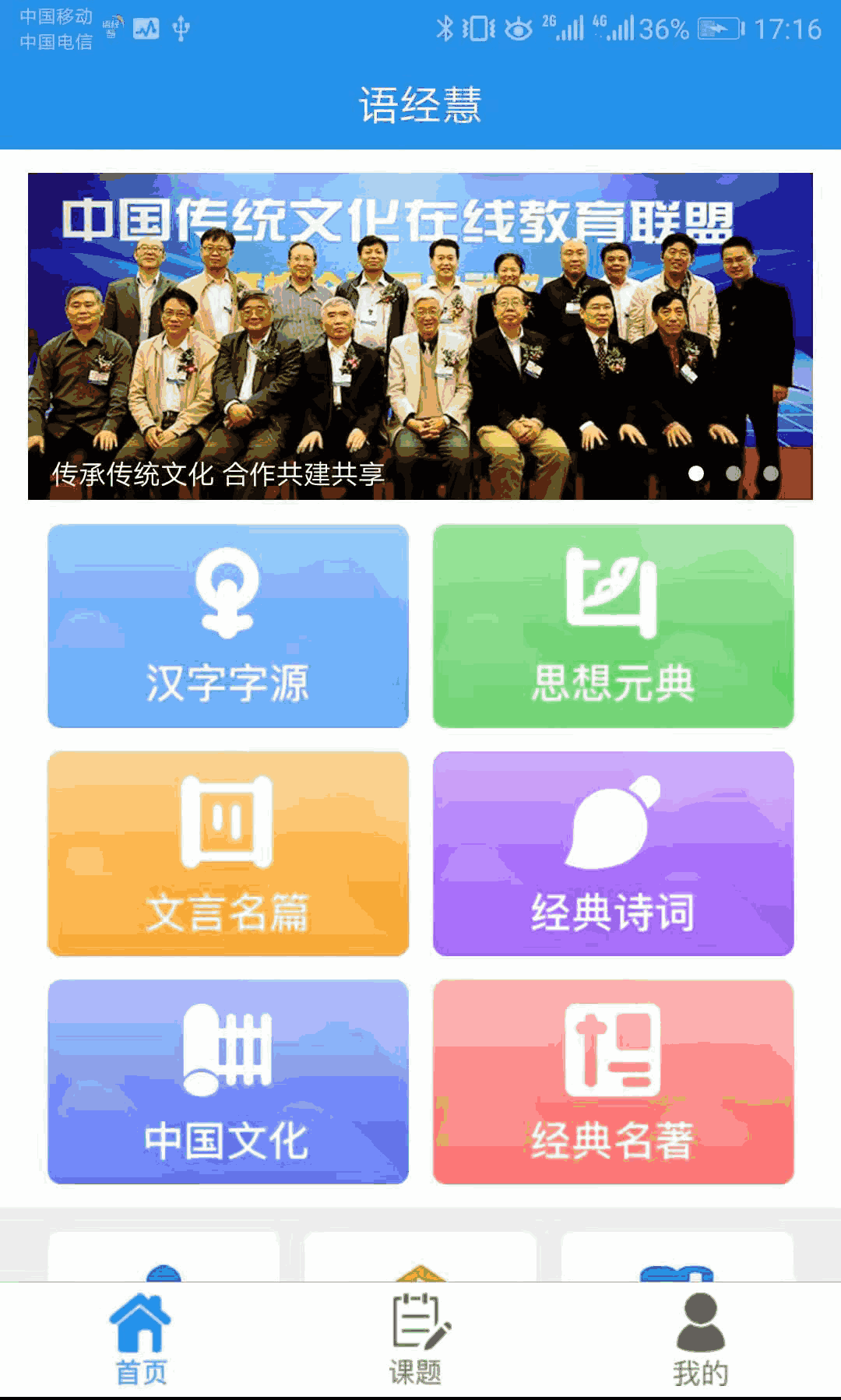Open the 经典名著 tile
The width and height of the screenshot is (841, 1400).
pyautogui.click(x=614, y=1082)
